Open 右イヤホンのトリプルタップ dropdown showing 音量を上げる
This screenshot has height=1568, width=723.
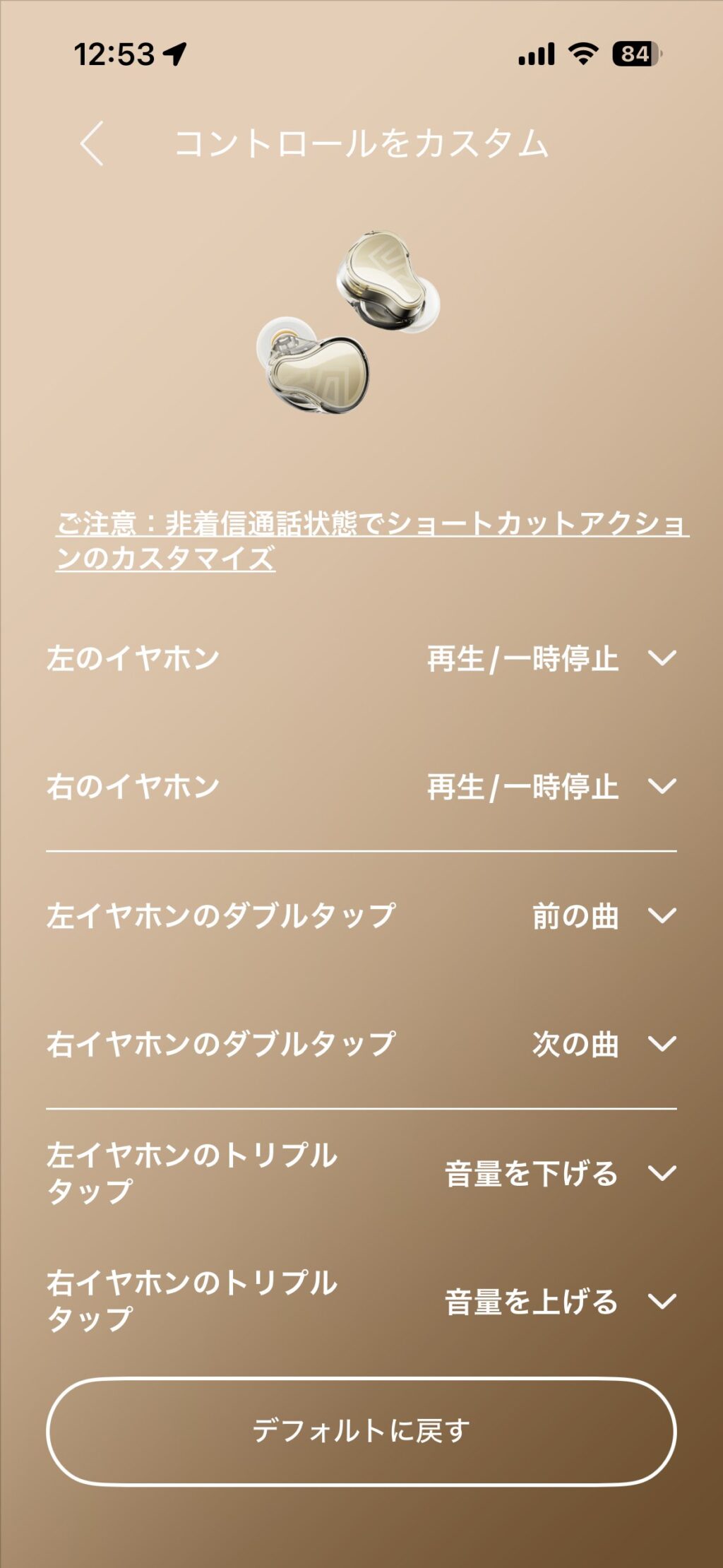pos(662,1301)
